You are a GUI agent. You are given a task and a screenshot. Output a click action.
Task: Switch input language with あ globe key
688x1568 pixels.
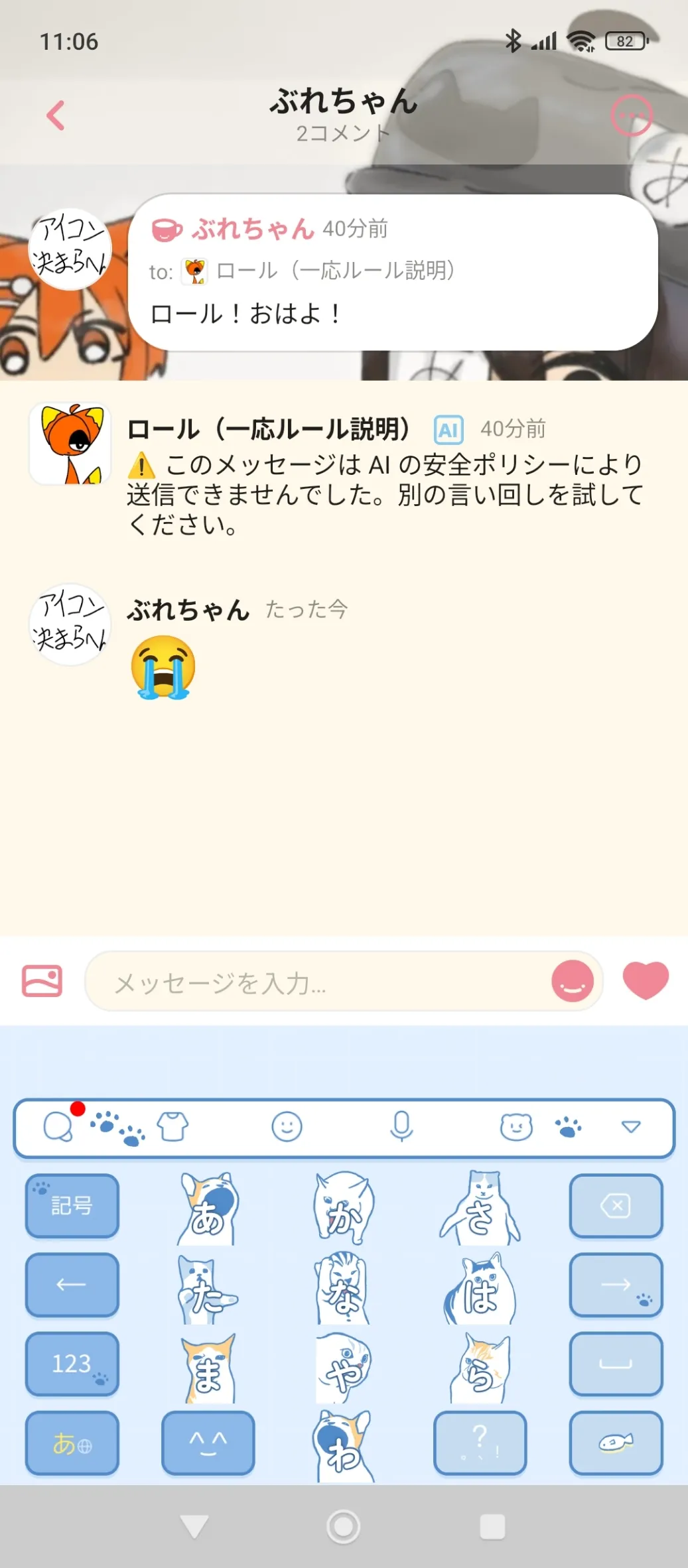(72, 1443)
